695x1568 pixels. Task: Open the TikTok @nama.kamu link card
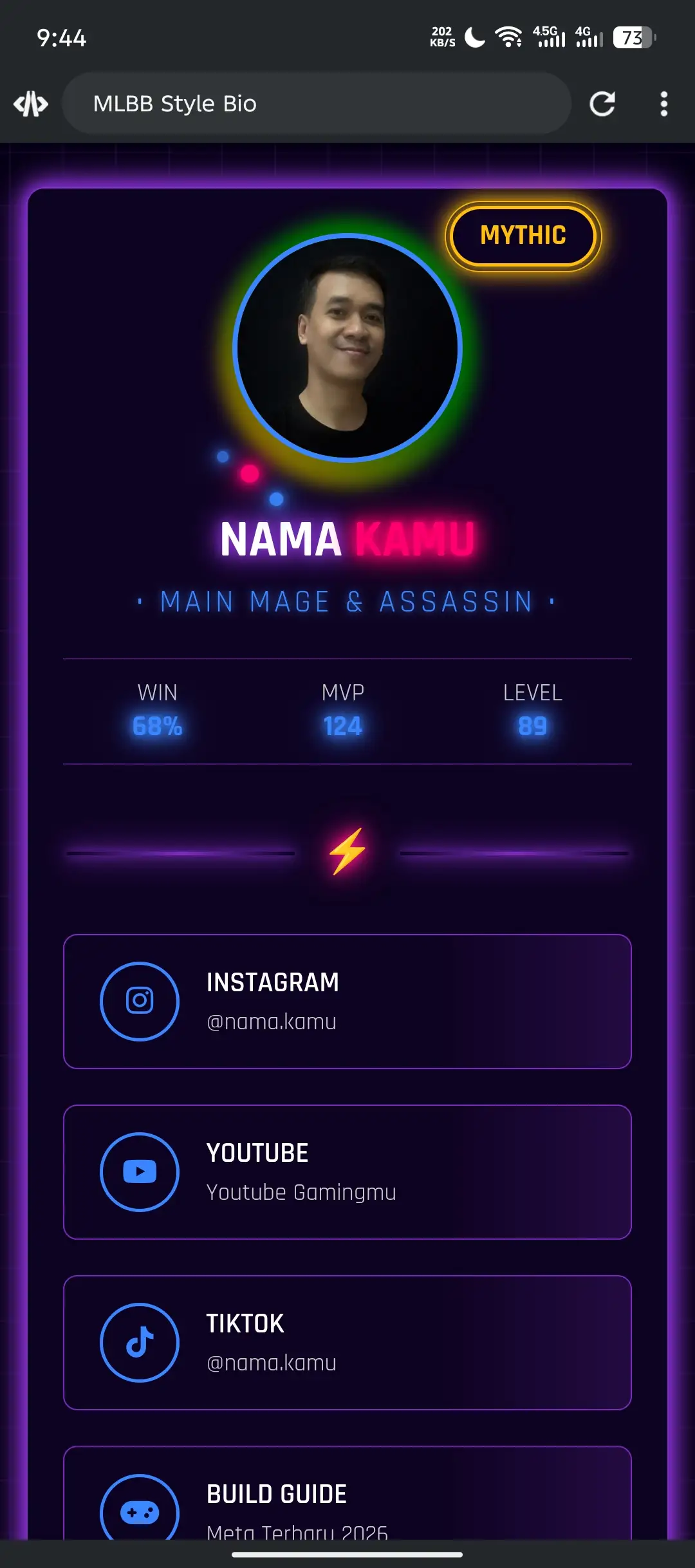(x=347, y=1343)
